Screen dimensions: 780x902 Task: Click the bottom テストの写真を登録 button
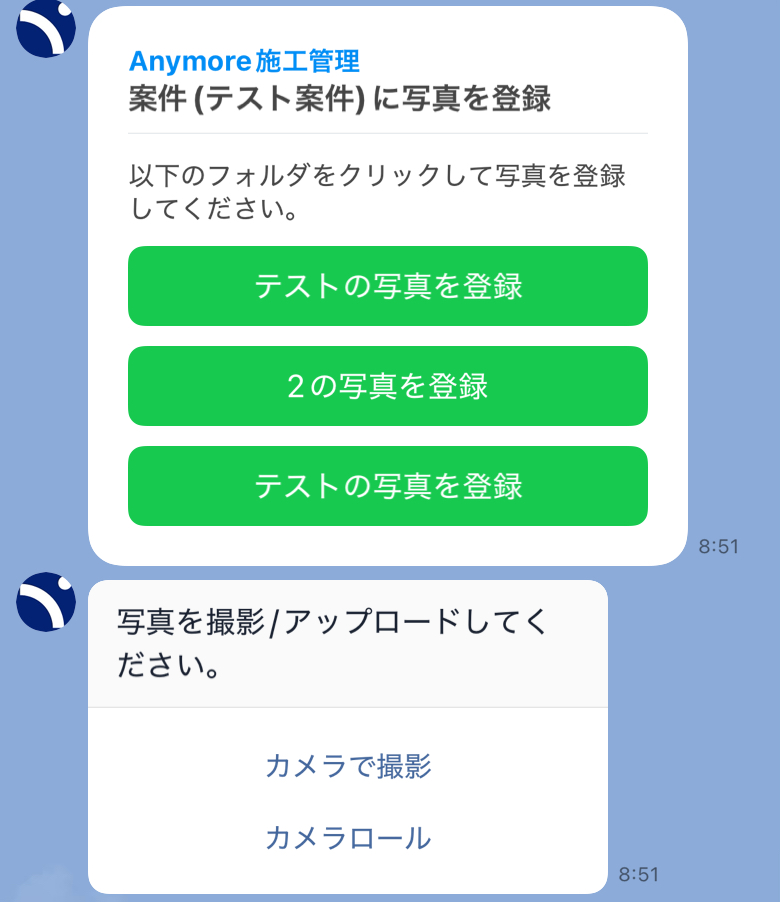(x=387, y=486)
